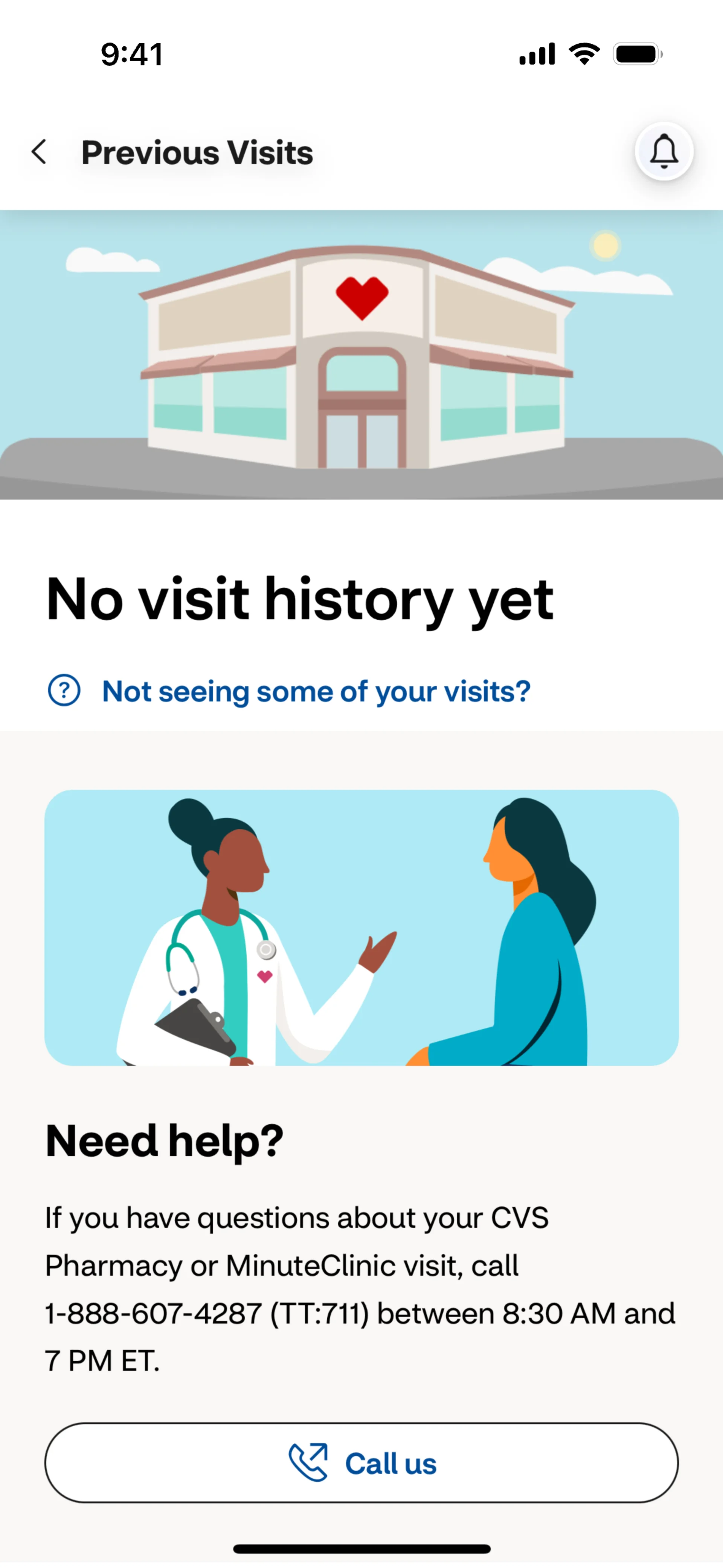The width and height of the screenshot is (723, 1568).
Task: Open 'Not seeing some of your visits?' help
Action: [x=315, y=691]
